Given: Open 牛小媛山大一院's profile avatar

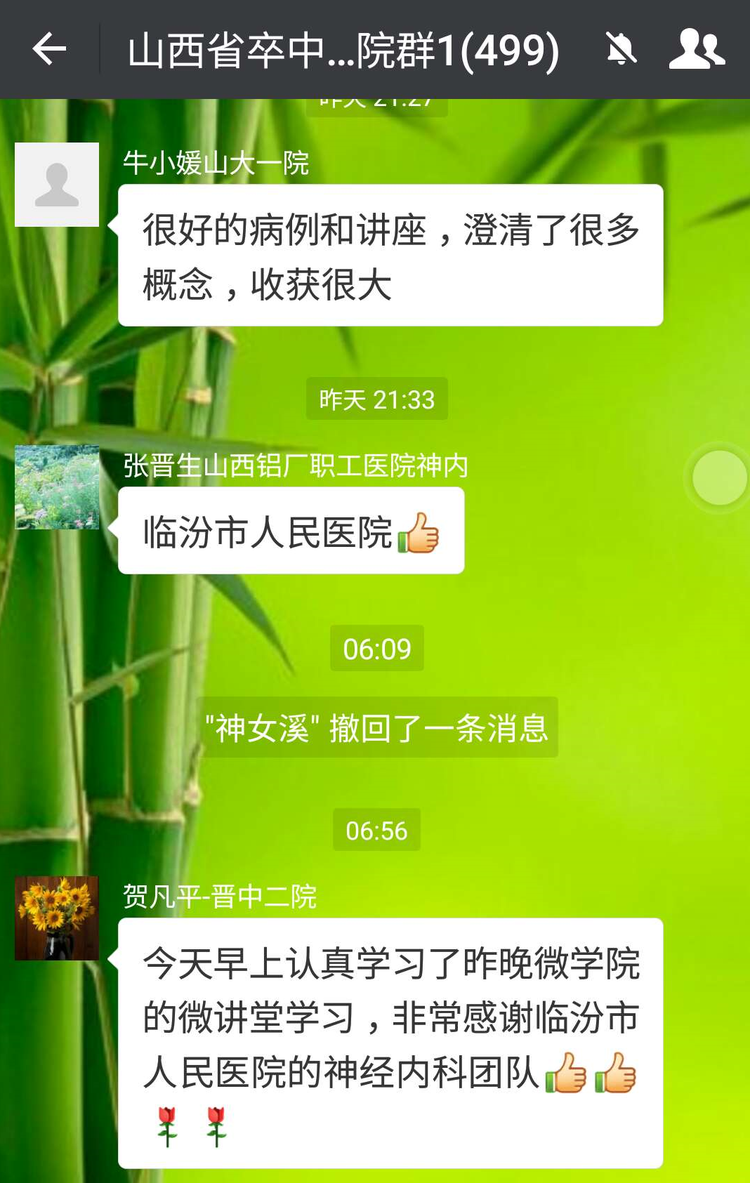Looking at the screenshot, I should pos(57,185).
